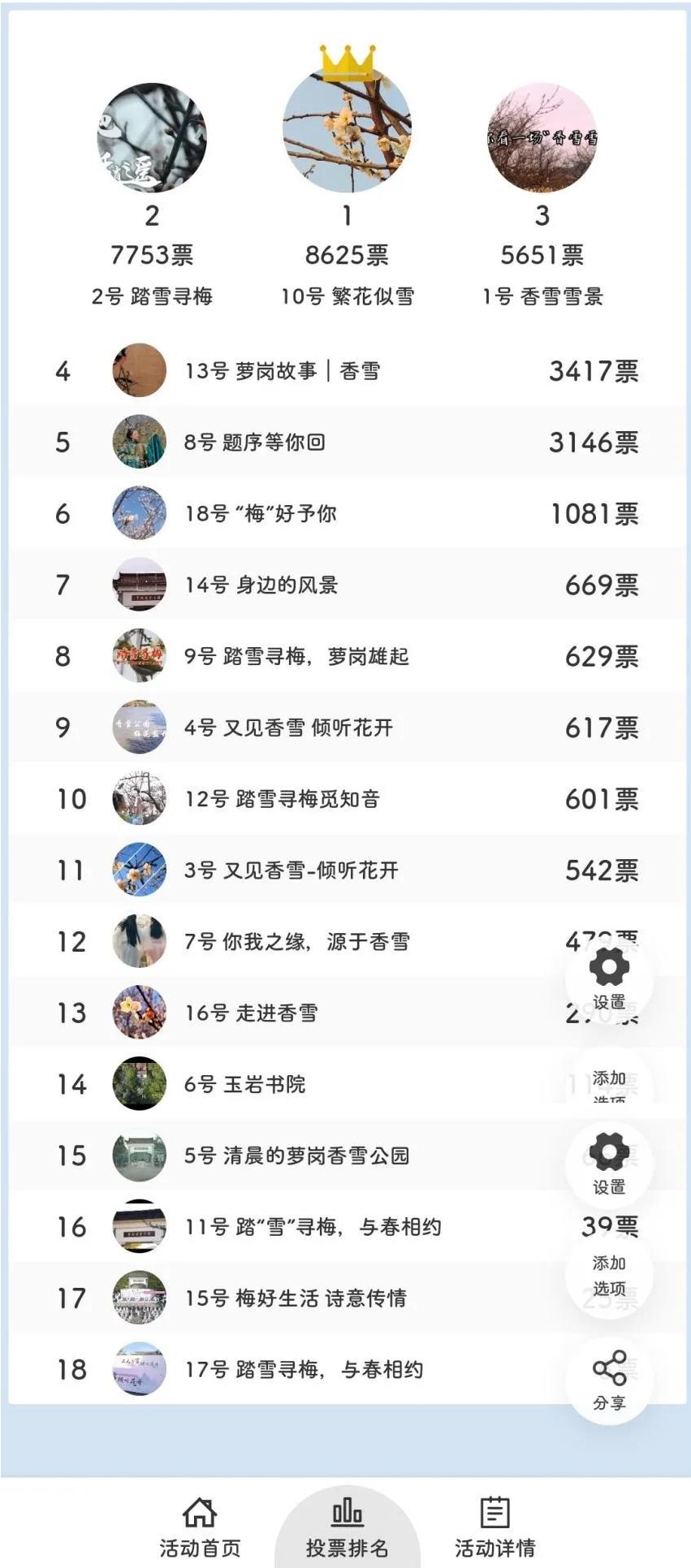Open third-place entry 1号 香雪雪景
Screen dimensions: 691x1568
pyautogui.click(x=542, y=138)
